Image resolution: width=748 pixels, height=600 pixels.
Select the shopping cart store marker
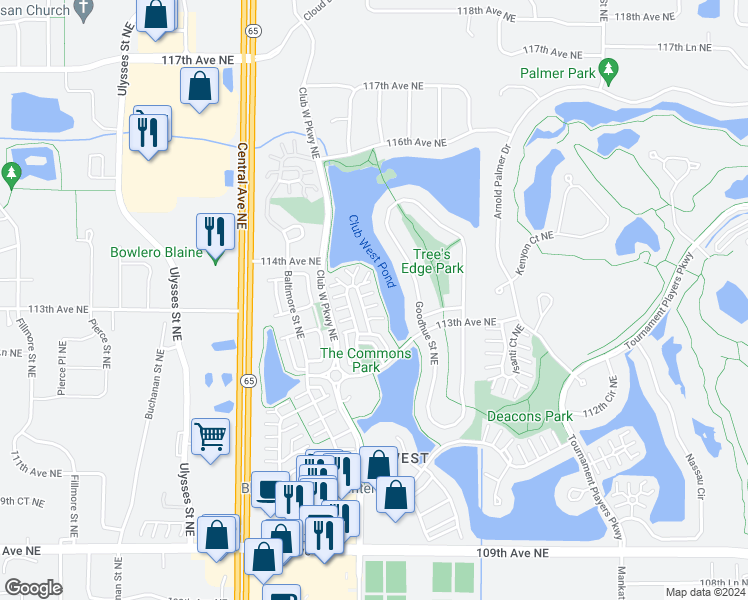[211, 436]
